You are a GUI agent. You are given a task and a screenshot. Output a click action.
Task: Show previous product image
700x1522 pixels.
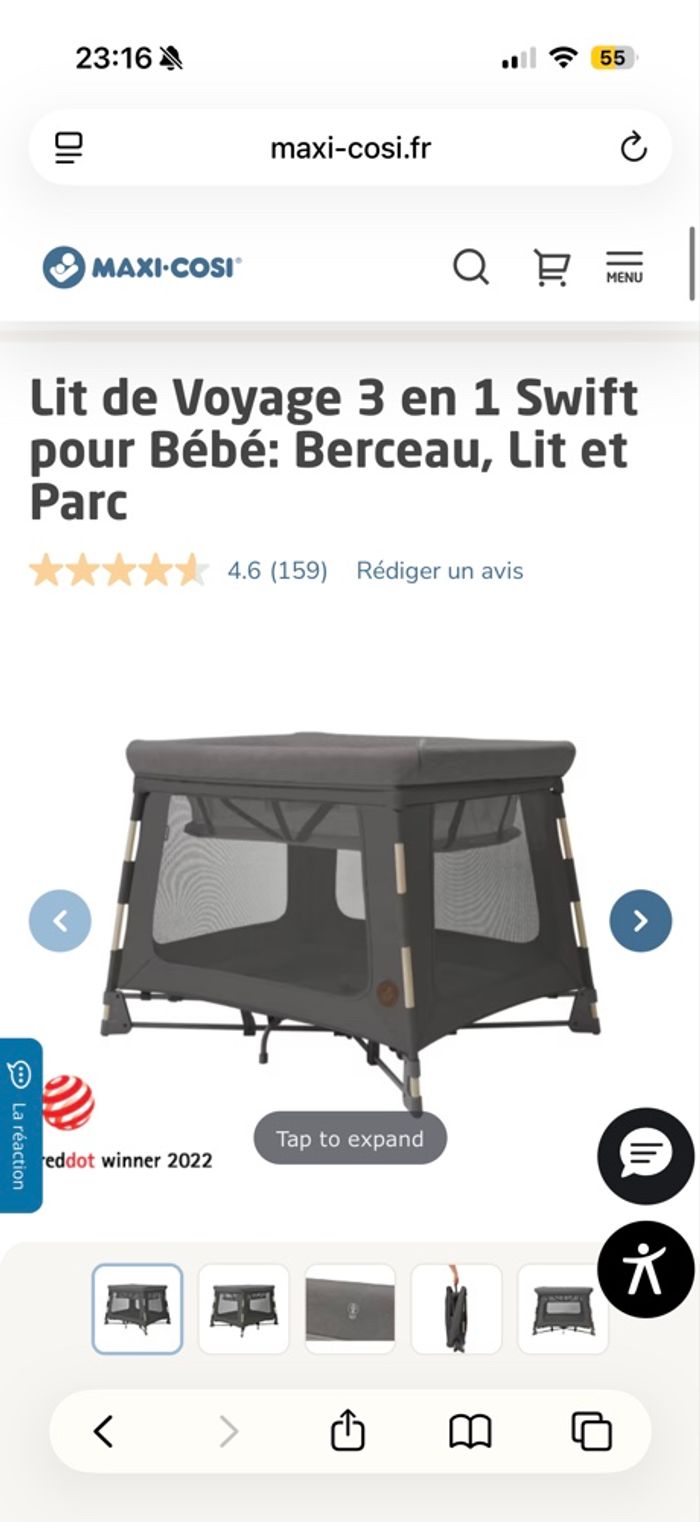[x=60, y=920]
